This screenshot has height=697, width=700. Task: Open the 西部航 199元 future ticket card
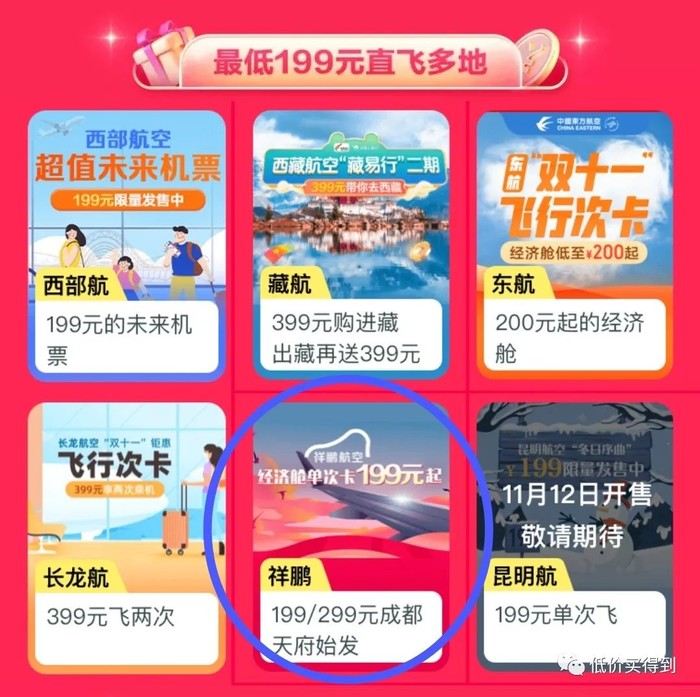(x=127, y=243)
